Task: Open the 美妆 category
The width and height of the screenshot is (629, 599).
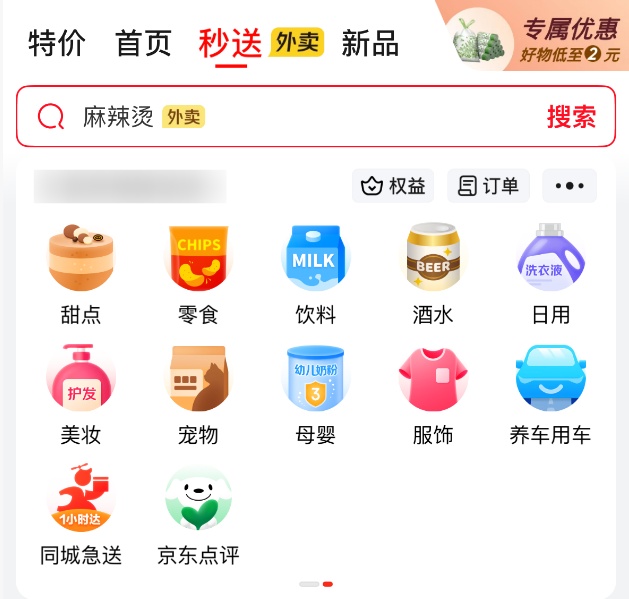Action: click(x=81, y=393)
